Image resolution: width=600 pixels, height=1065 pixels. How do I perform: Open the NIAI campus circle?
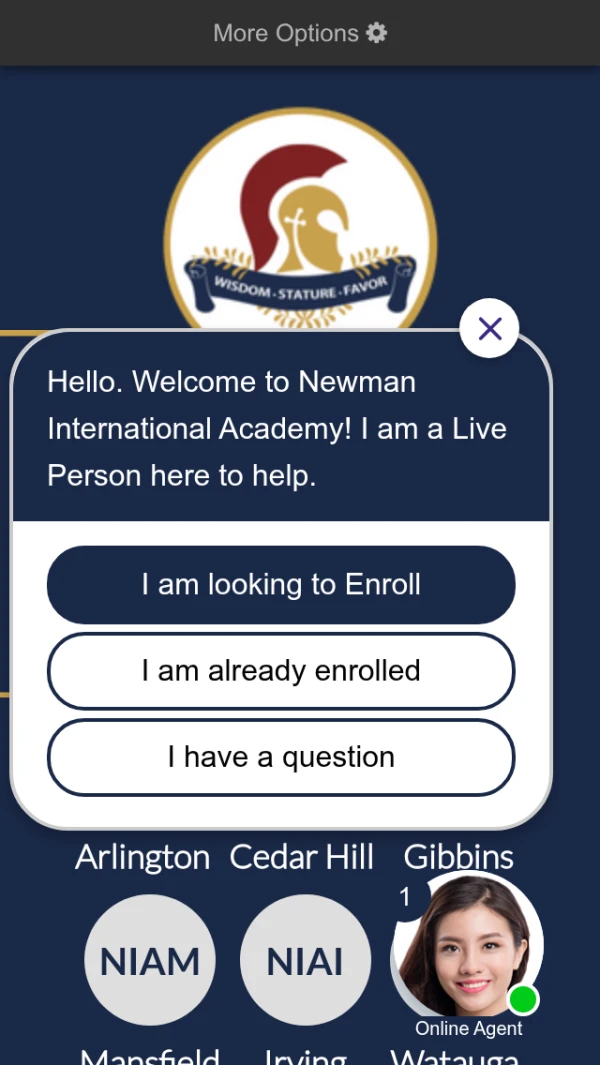tap(305, 960)
